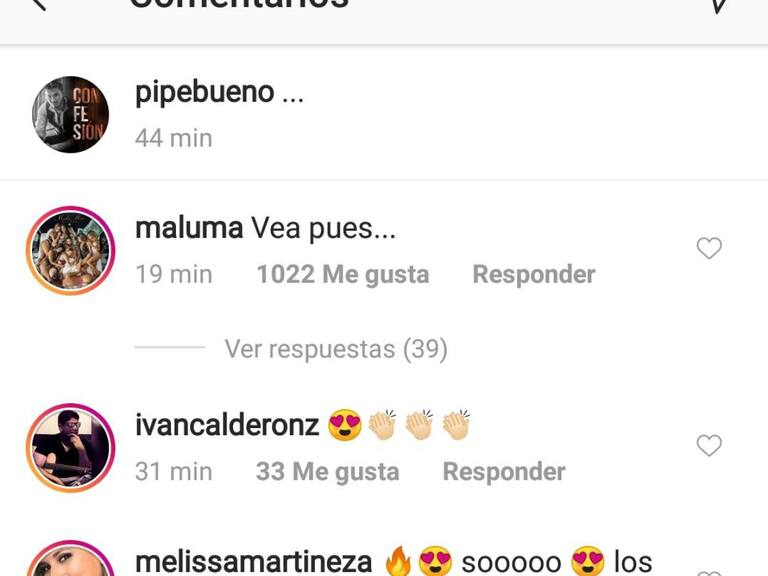Open ivancalderonz's profile picture

(70, 447)
